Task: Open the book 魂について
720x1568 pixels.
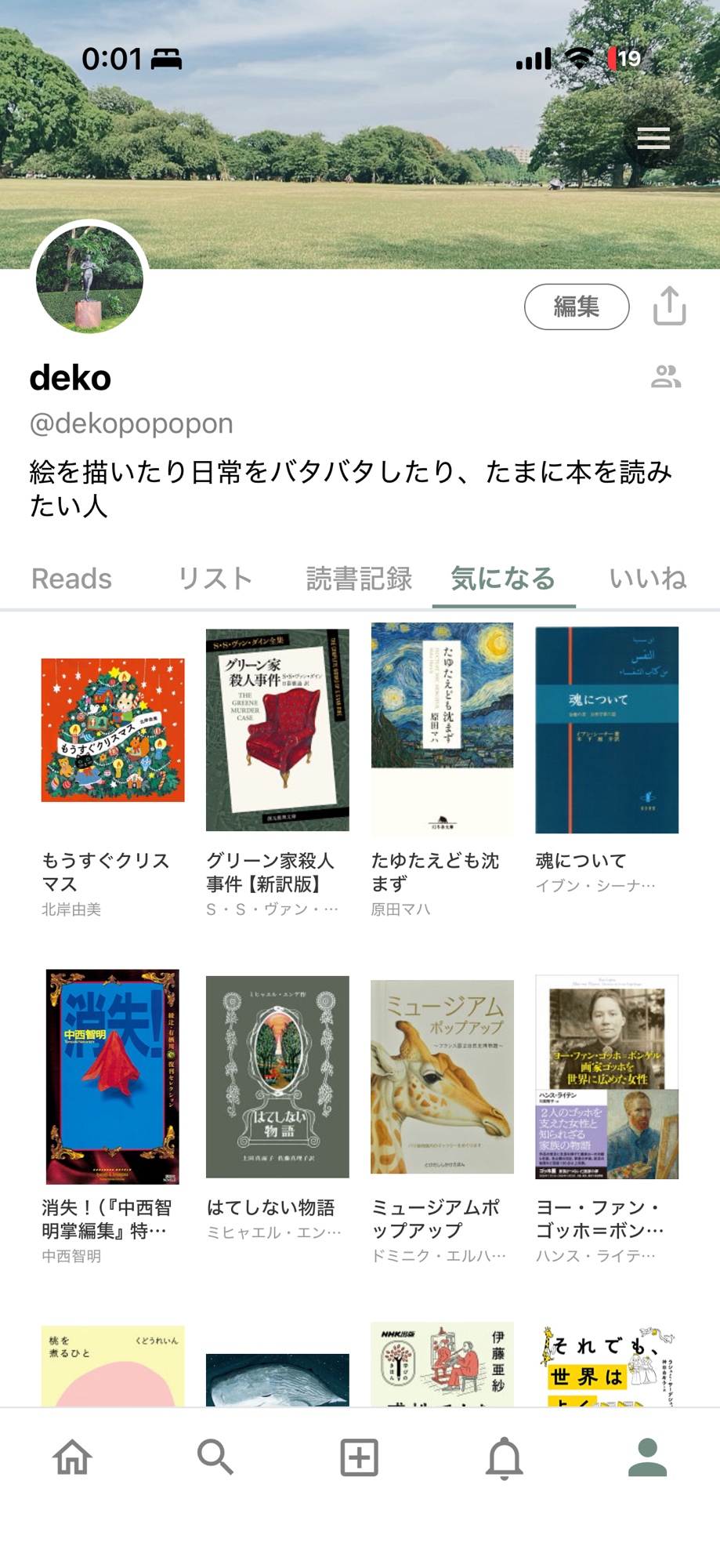Action: pyautogui.click(x=606, y=730)
